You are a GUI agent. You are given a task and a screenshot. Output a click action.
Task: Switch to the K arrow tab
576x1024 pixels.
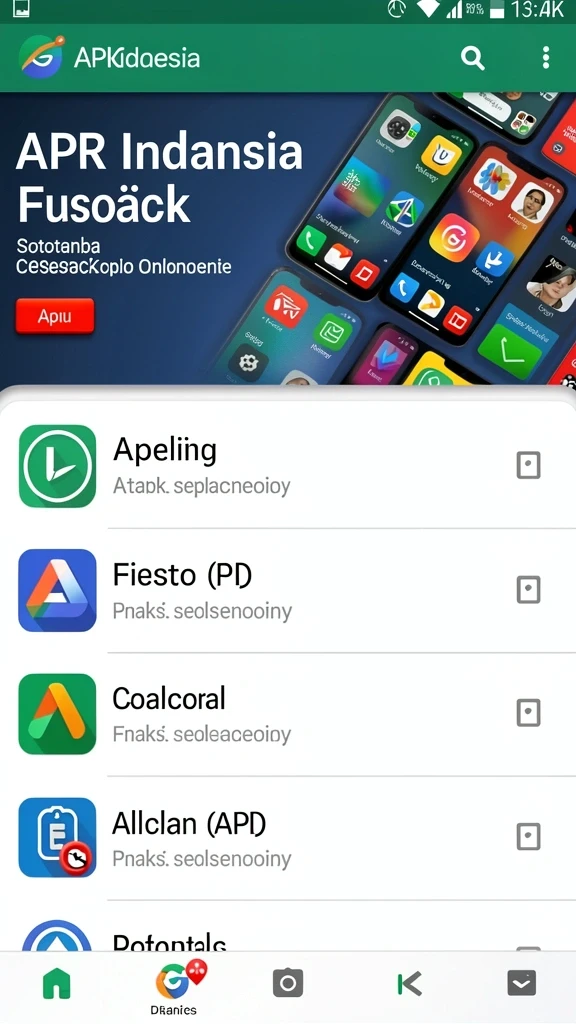pos(409,984)
